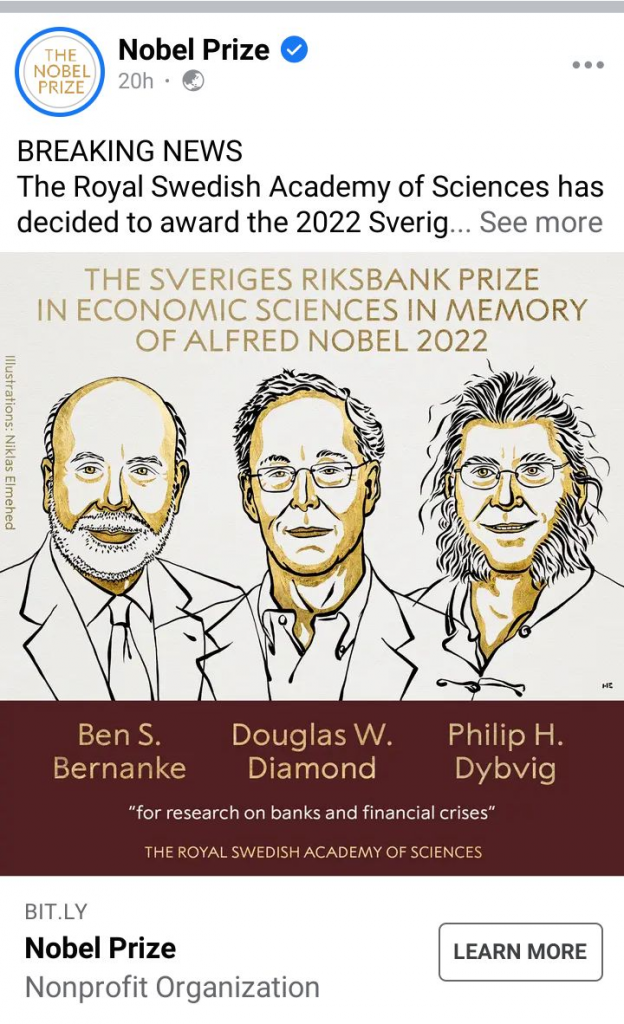Expand the post text with See more
624x1024 pixels.
point(541,222)
